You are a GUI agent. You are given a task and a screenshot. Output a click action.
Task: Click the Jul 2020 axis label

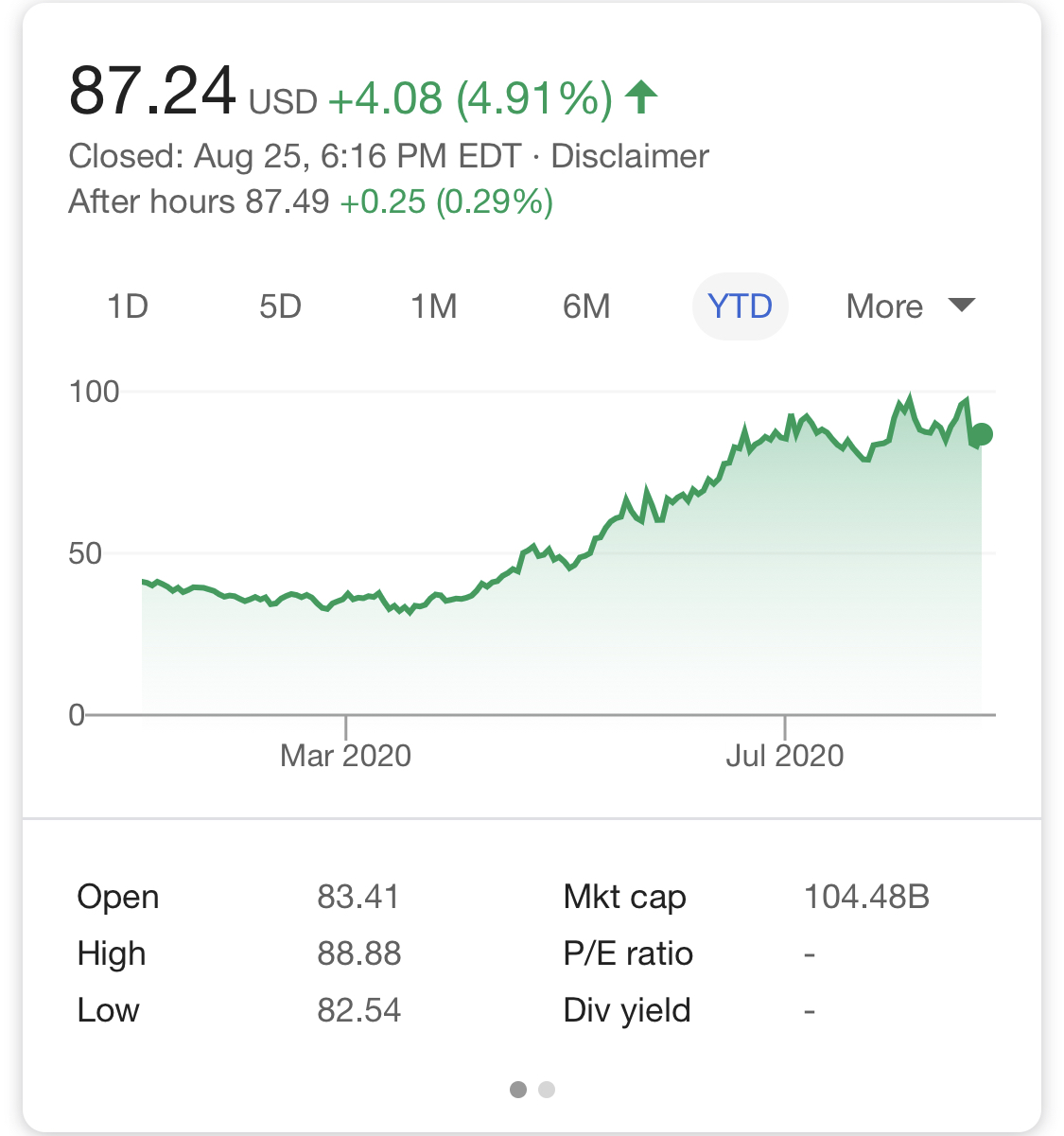(785, 754)
